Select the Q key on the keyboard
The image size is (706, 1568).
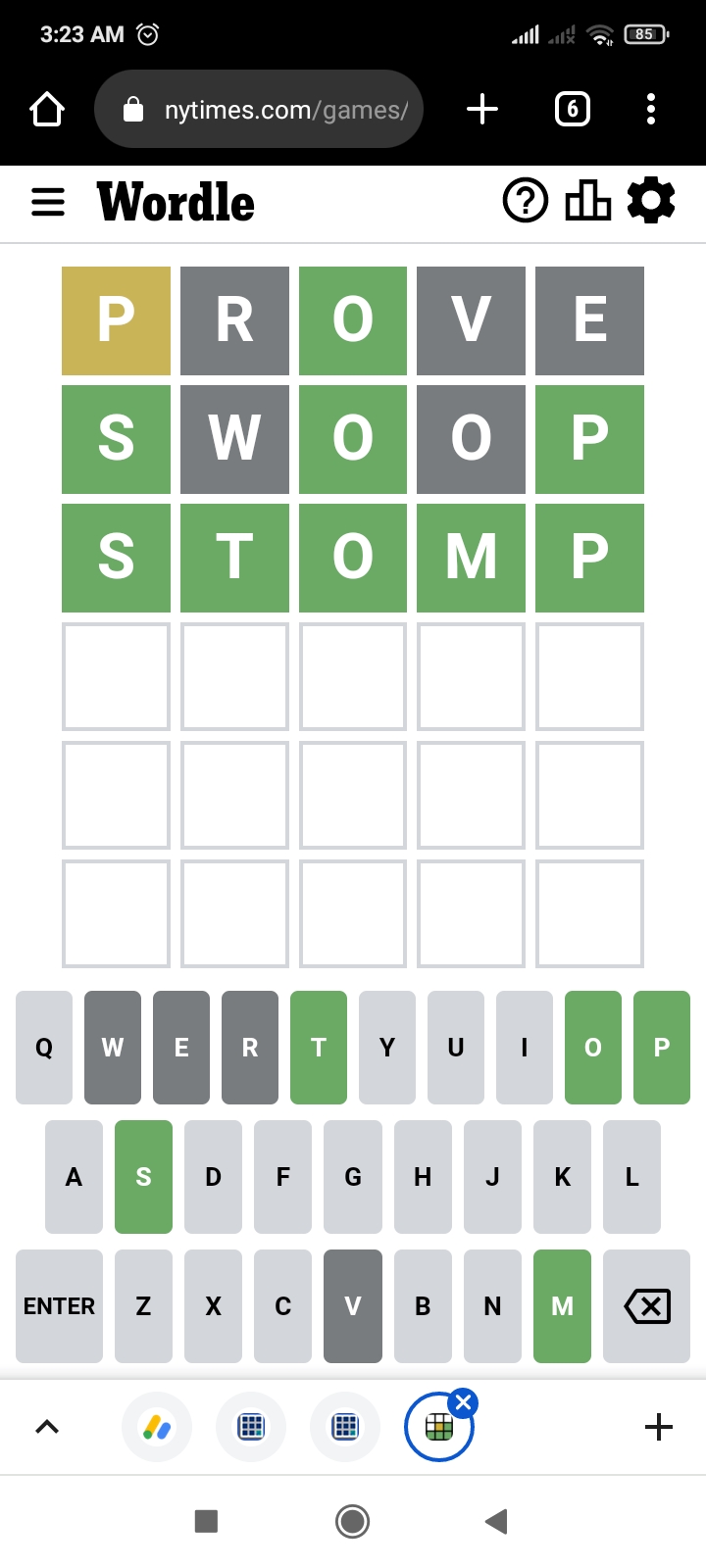(x=44, y=1048)
